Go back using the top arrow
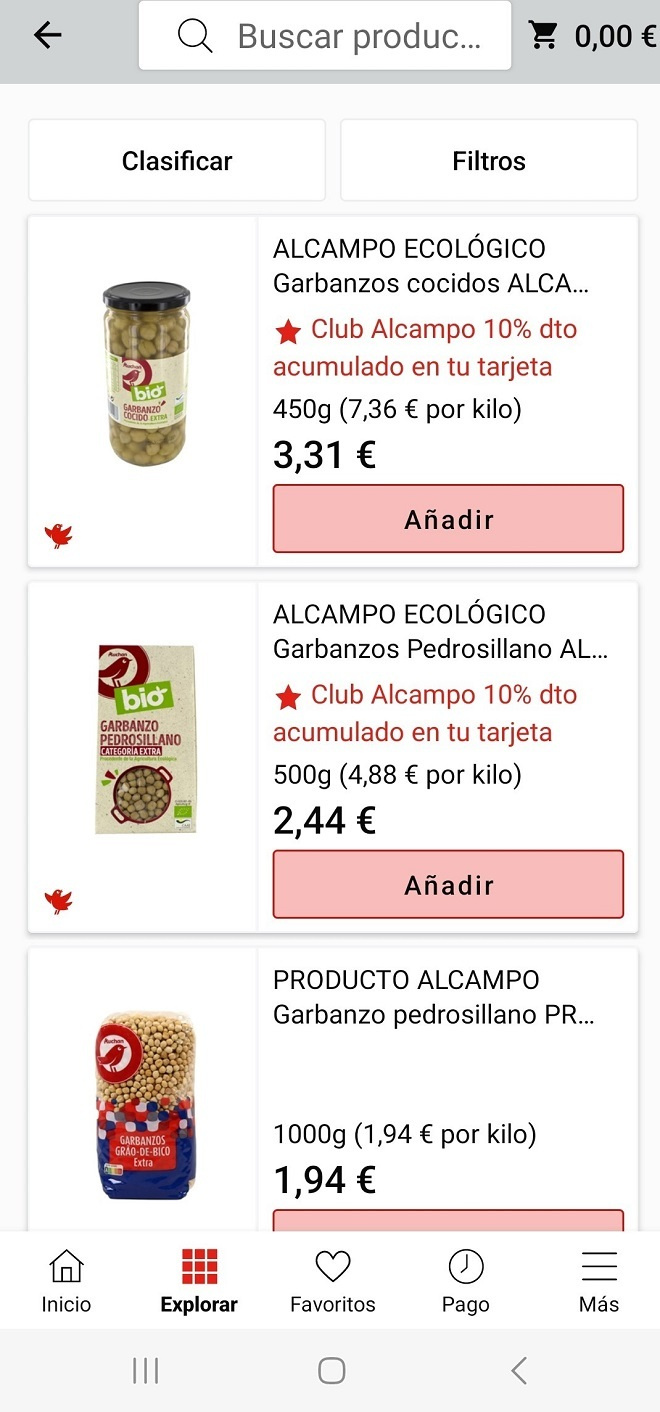The width and height of the screenshot is (660, 1412). click(47, 36)
